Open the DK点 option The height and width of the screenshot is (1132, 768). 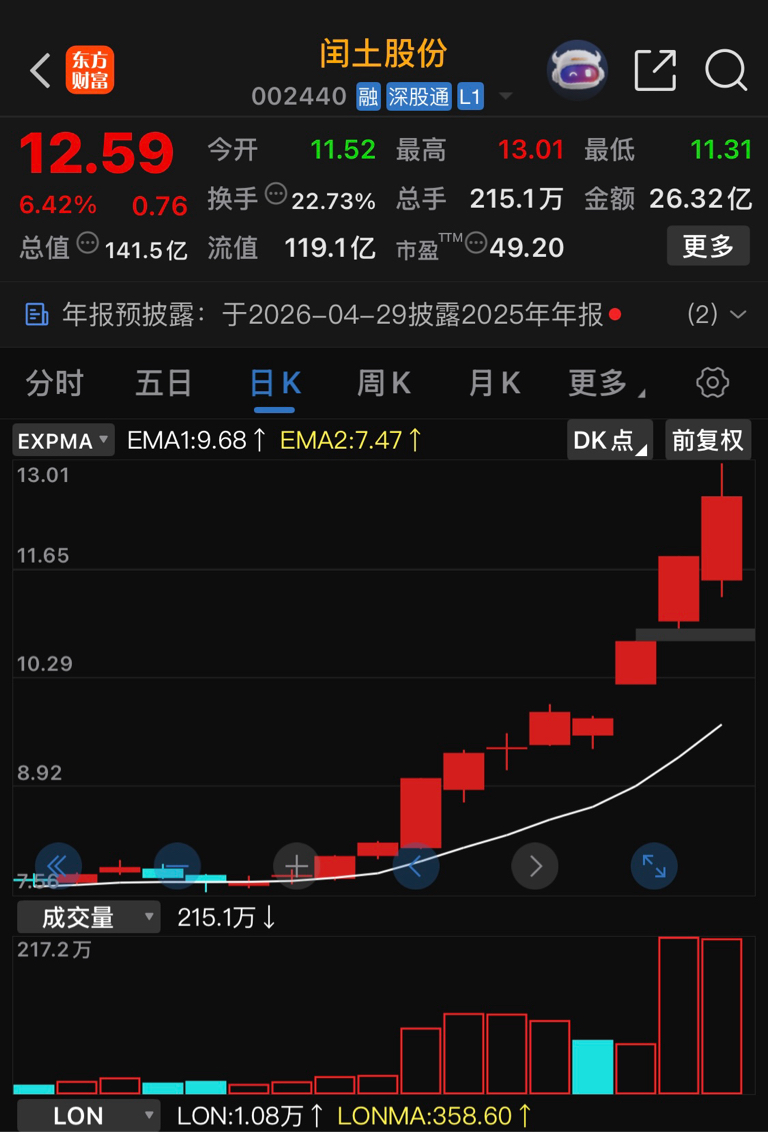609,441
